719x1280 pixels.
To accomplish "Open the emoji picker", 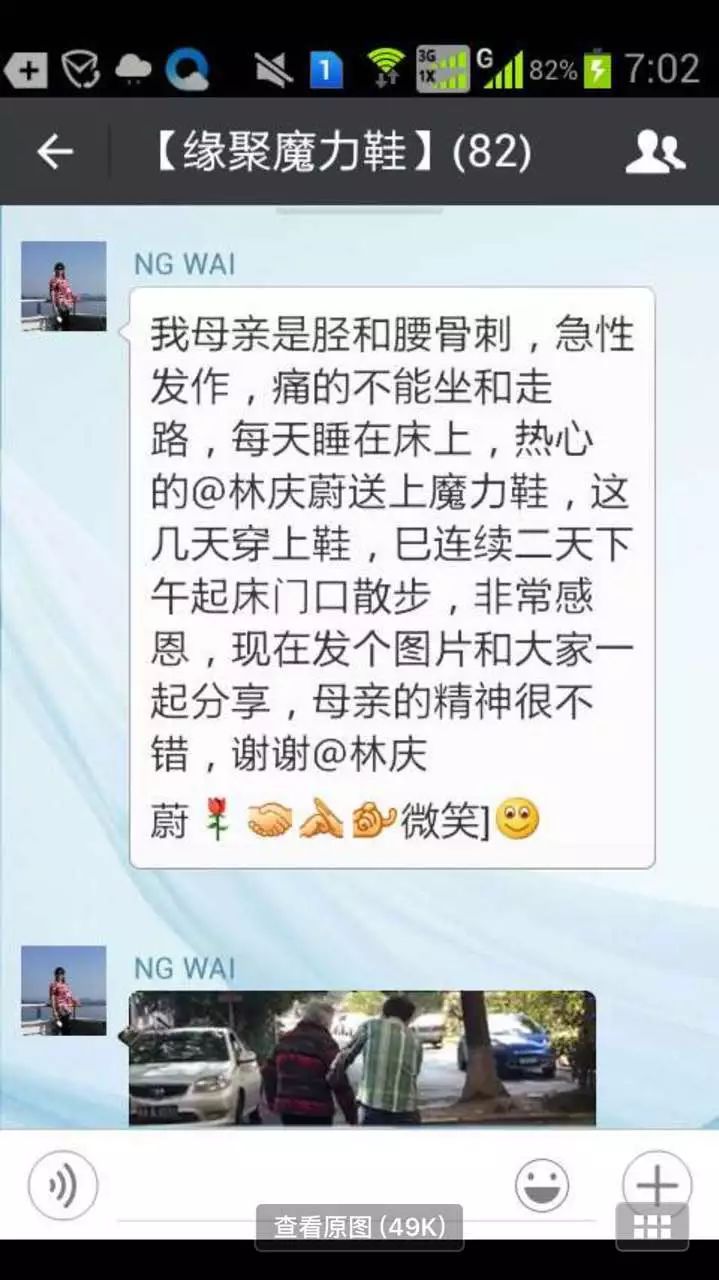I will 541,1186.
